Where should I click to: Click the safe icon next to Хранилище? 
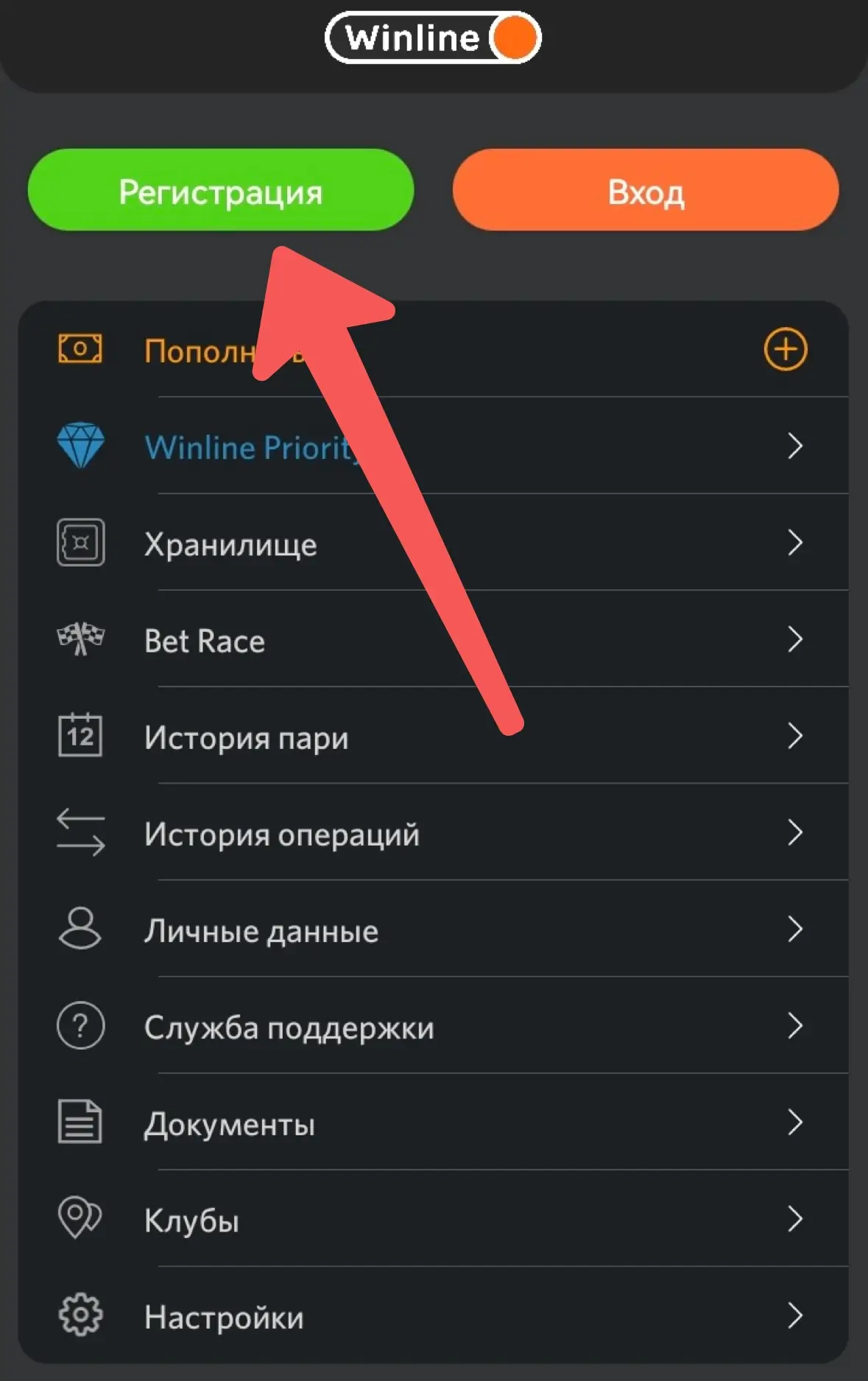tap(80, 543)
